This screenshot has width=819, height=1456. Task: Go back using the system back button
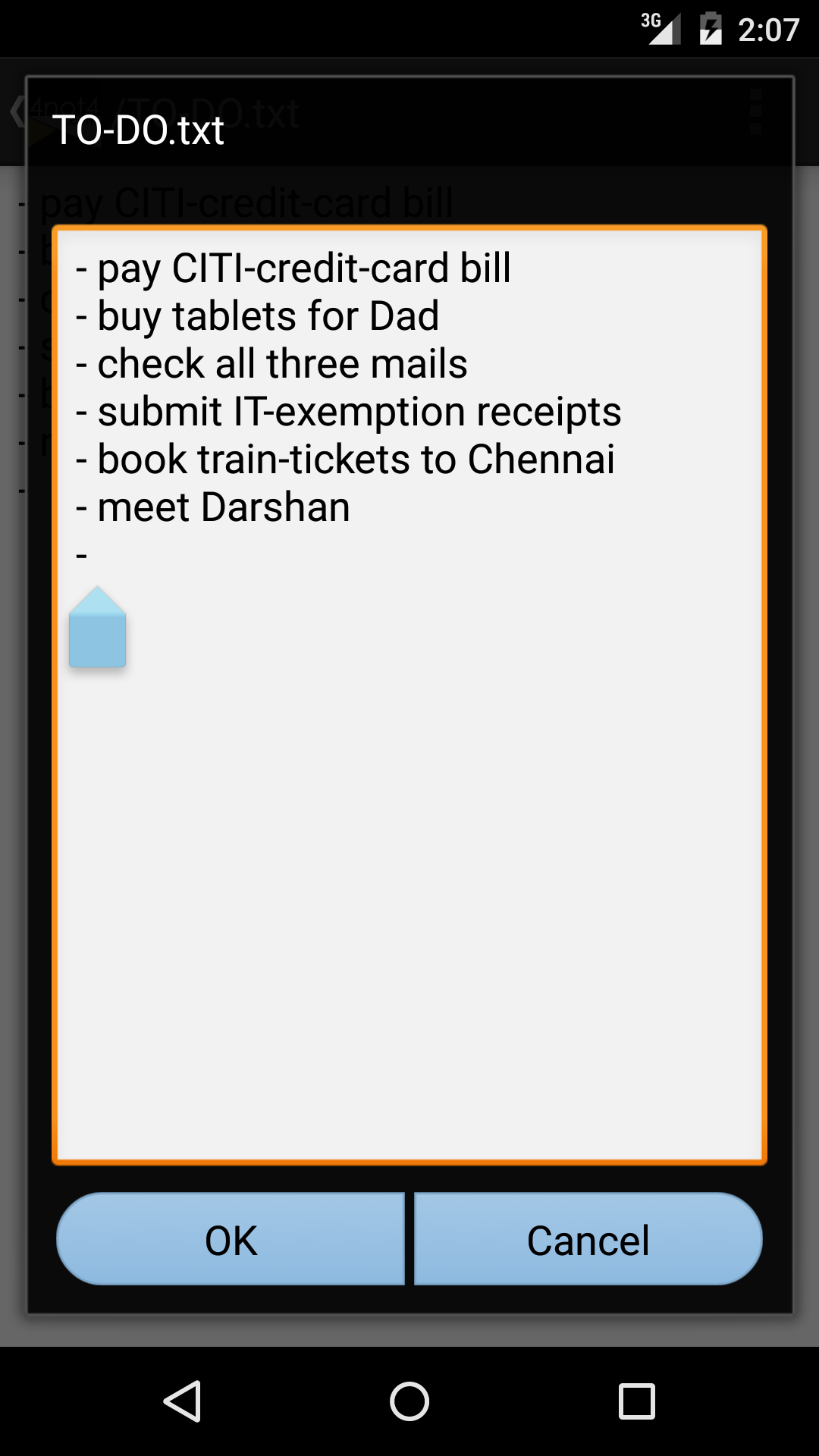point(183,1401)
